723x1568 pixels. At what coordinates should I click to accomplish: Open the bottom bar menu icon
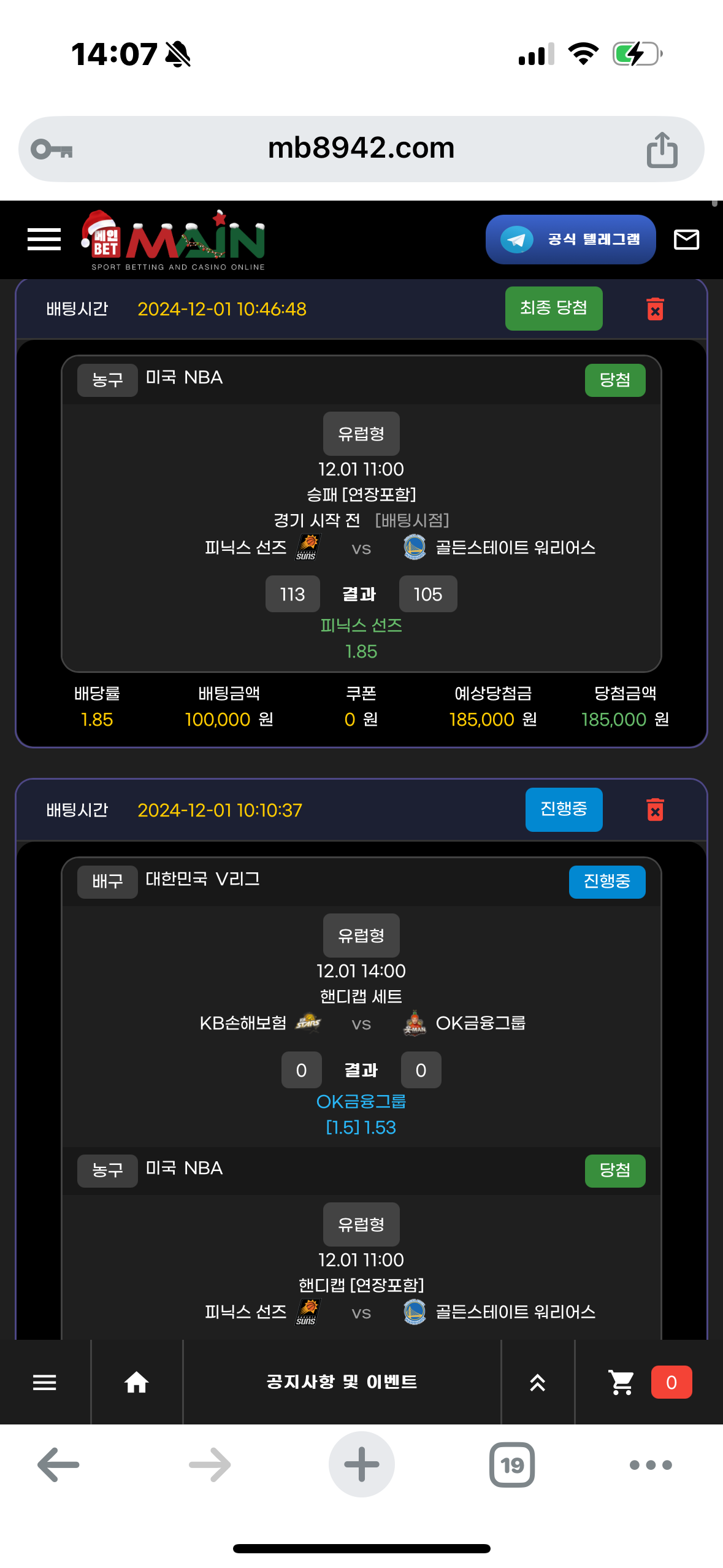point(44,1382)
